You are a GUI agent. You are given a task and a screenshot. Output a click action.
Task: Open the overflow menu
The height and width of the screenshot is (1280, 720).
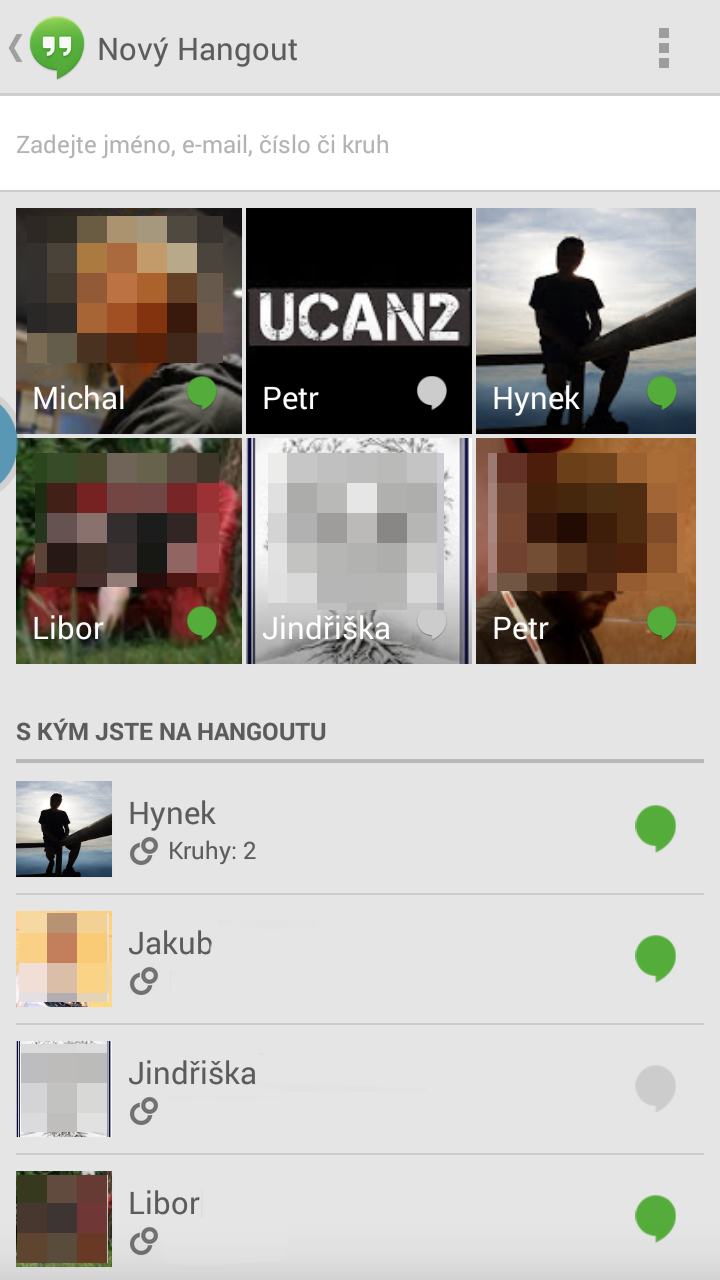[664, 48]
